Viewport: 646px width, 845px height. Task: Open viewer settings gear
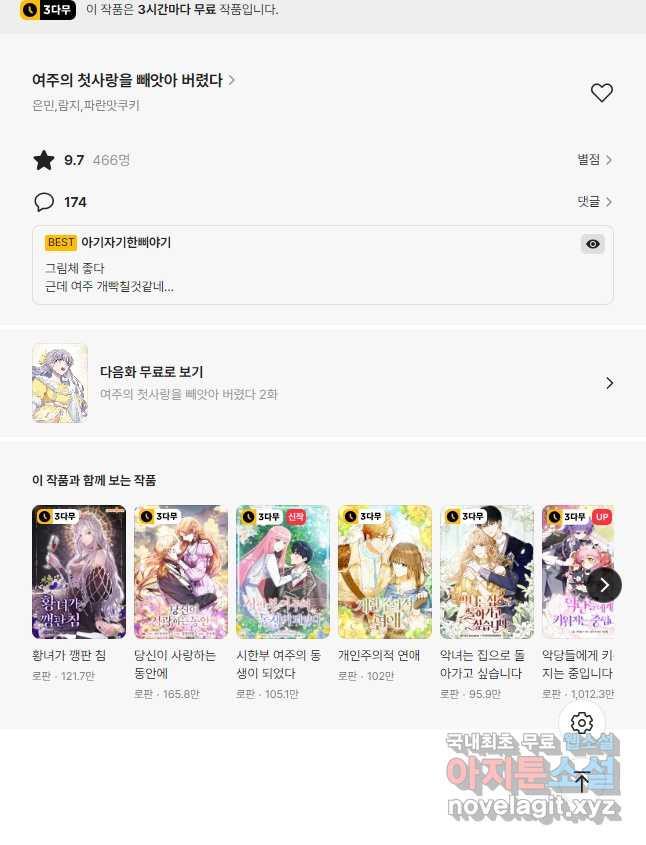pos(582,723)
